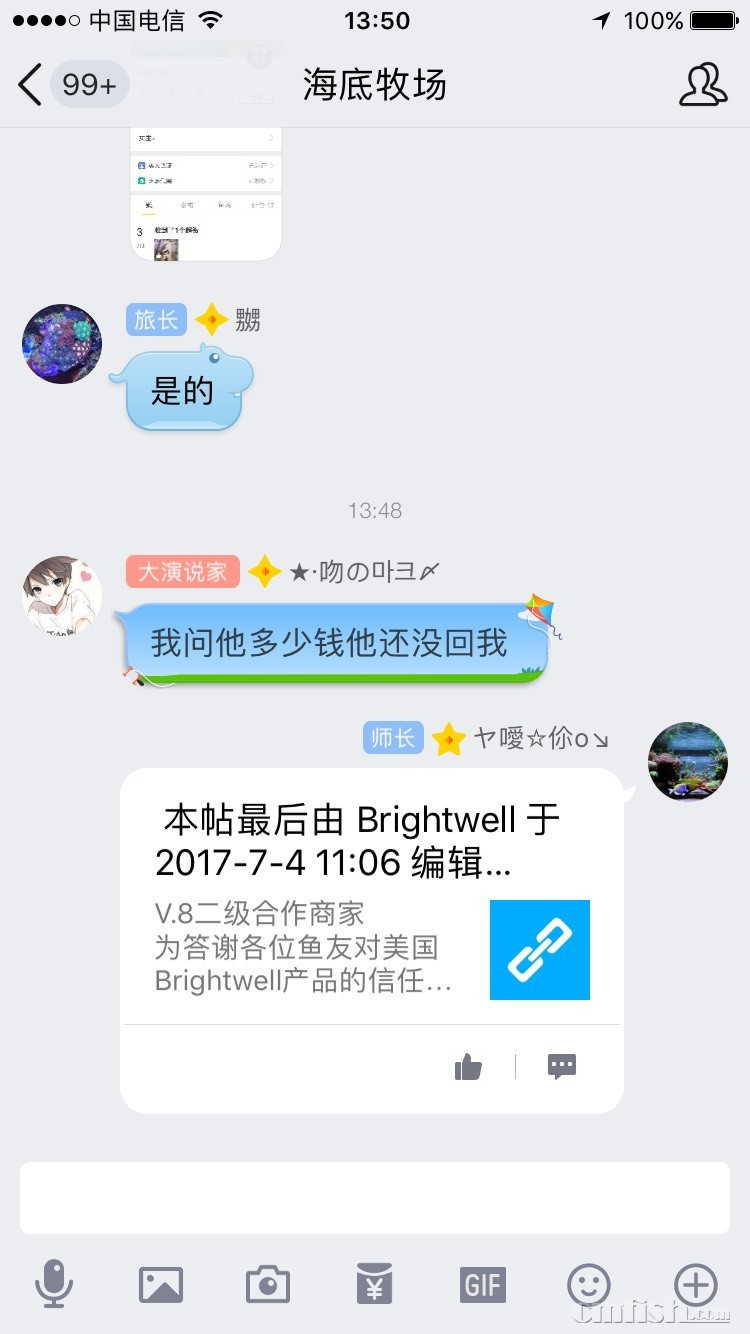Viewport: 750px width, 1334px height.
Task: Tap the shared mini screenshot at top
Action: (205, 195)
